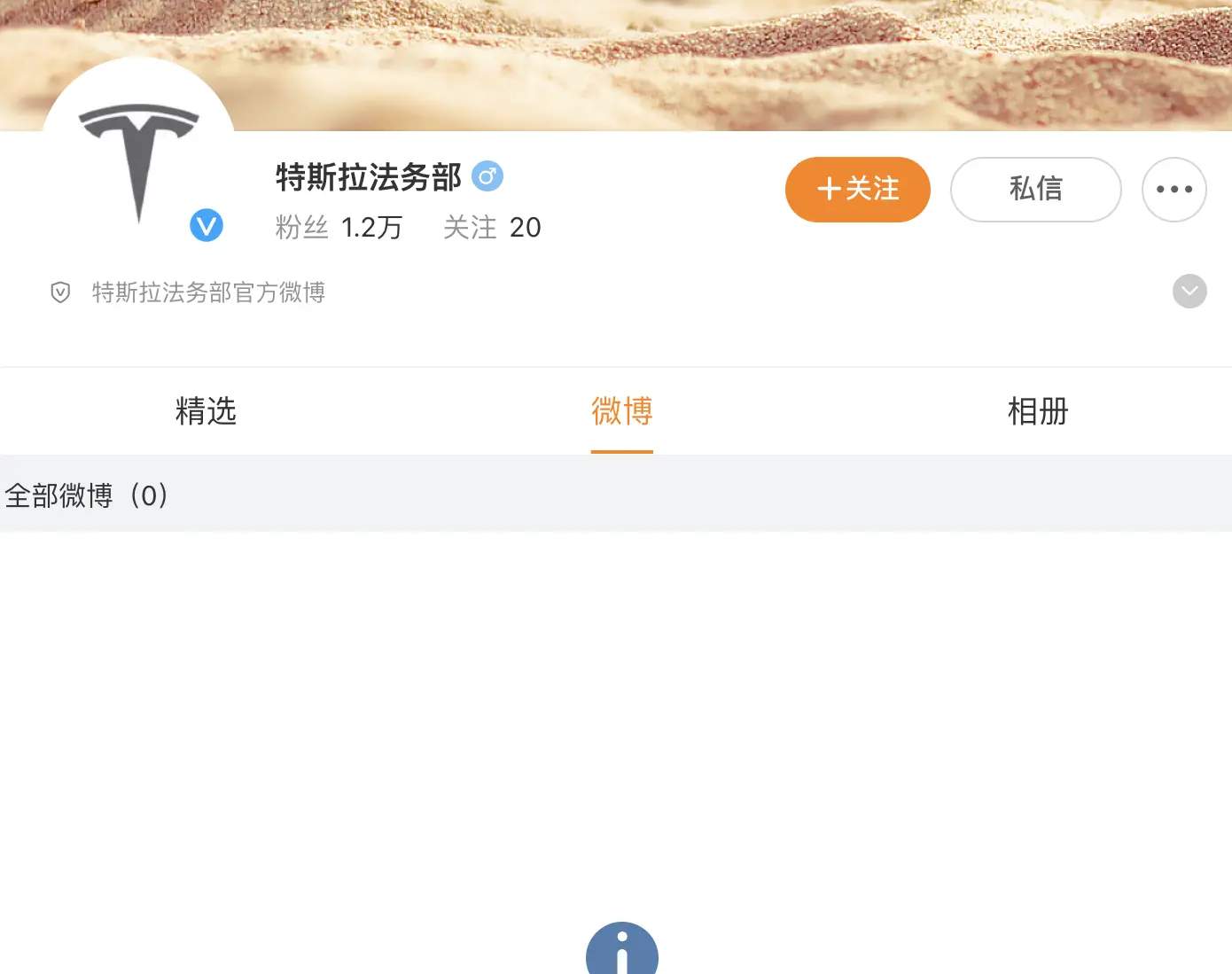Open the three-dot more options menu
The height and width of the screenshot is (974, 1232).
tap(1174, 190)
